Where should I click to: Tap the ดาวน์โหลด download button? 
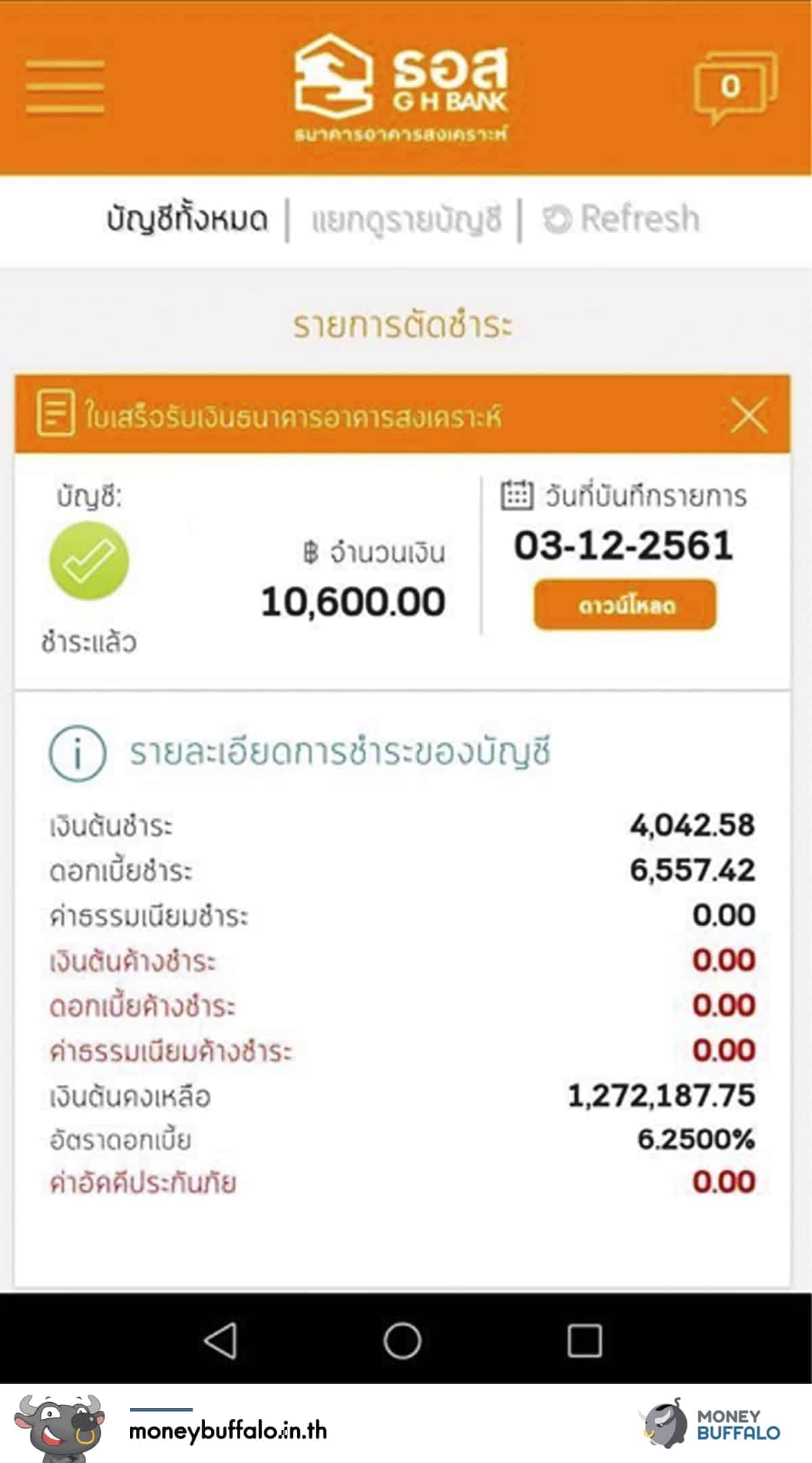(625, 605)
